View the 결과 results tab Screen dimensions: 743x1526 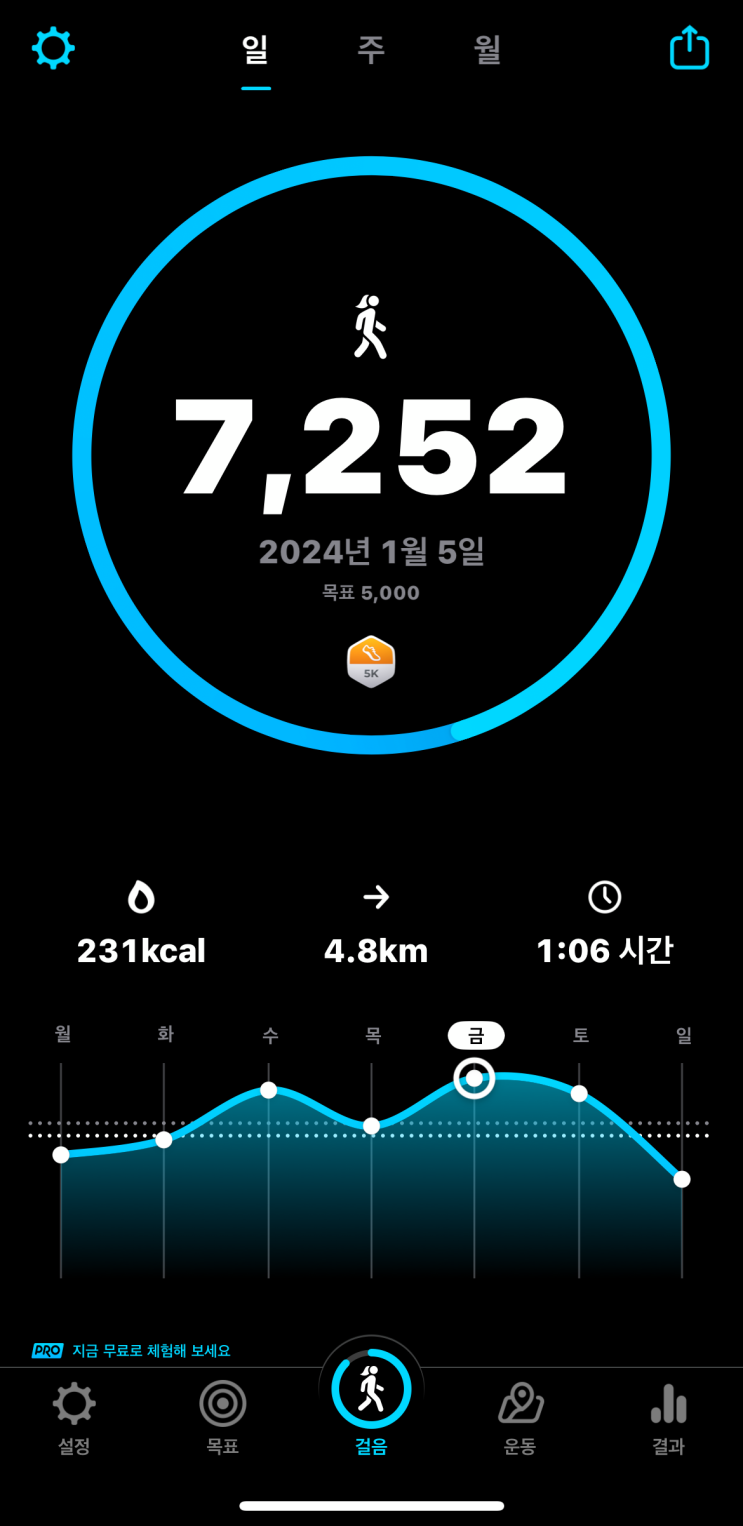point(668,1418)
